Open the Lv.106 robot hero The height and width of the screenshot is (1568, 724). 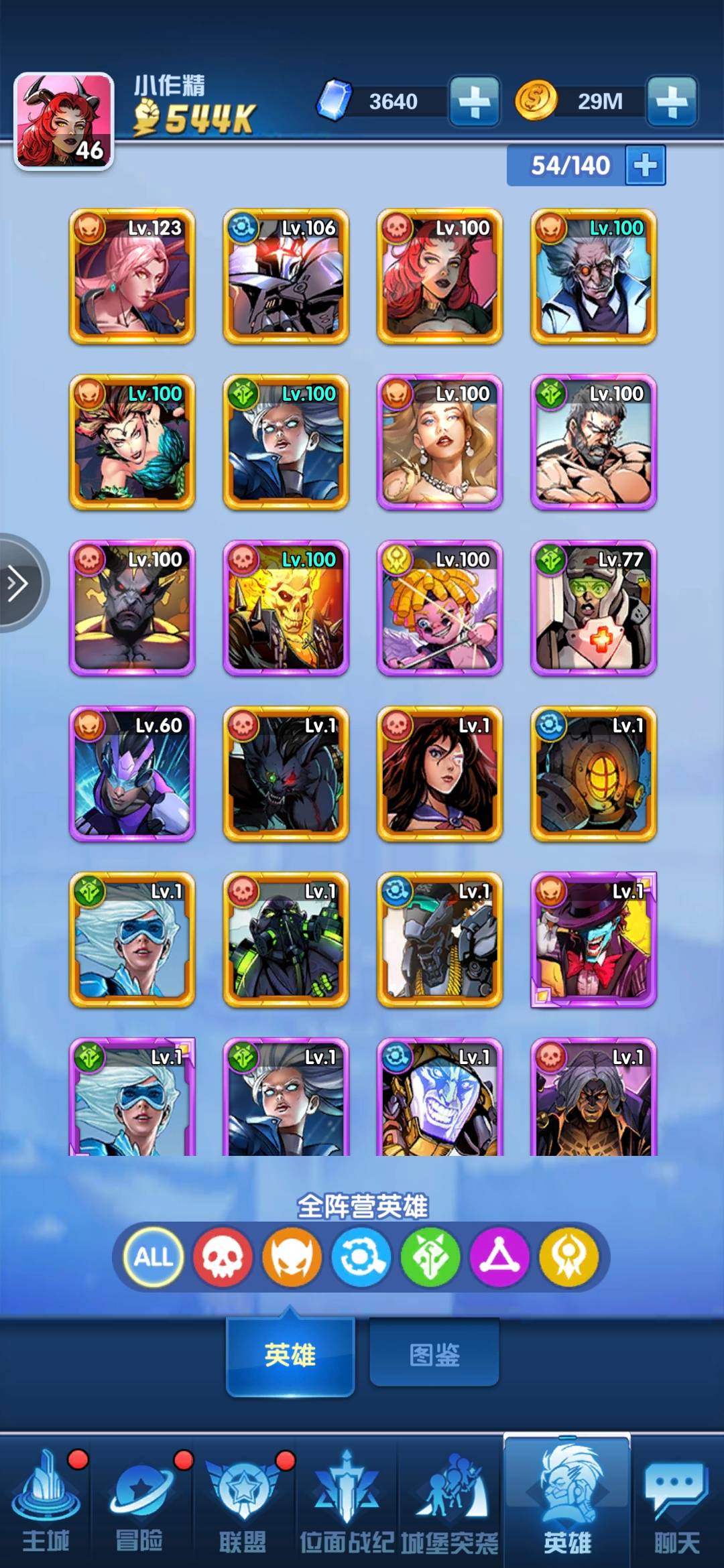286,277
